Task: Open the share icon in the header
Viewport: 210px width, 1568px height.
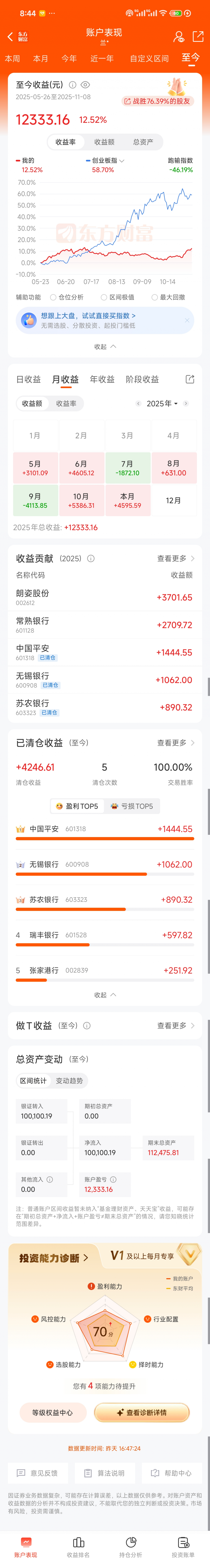Action: point(198,36)
